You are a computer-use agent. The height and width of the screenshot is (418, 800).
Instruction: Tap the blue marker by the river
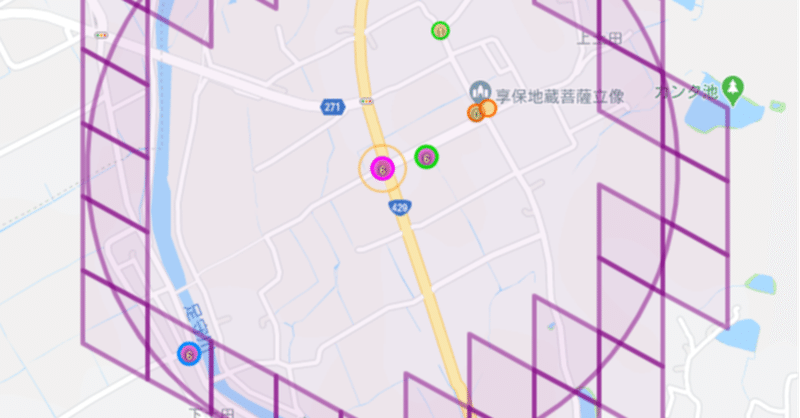(188, 352)
